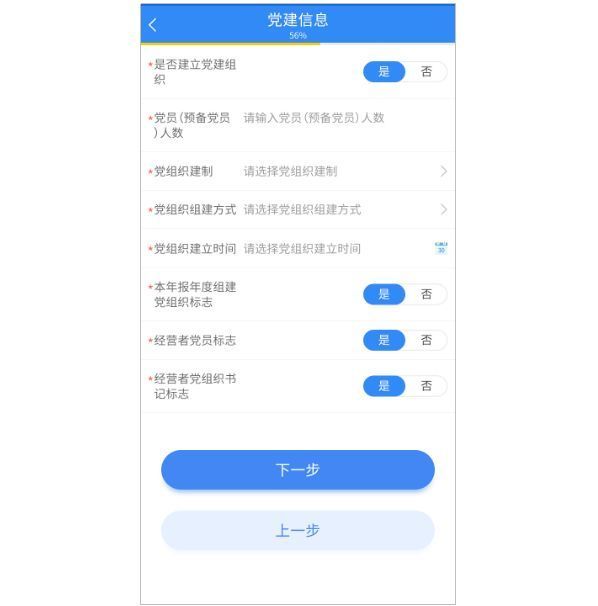Select 是 for 经营者党组织书记标志
Image resolution: width=598 pixels, height=606 pixels.
coord(384,386)
